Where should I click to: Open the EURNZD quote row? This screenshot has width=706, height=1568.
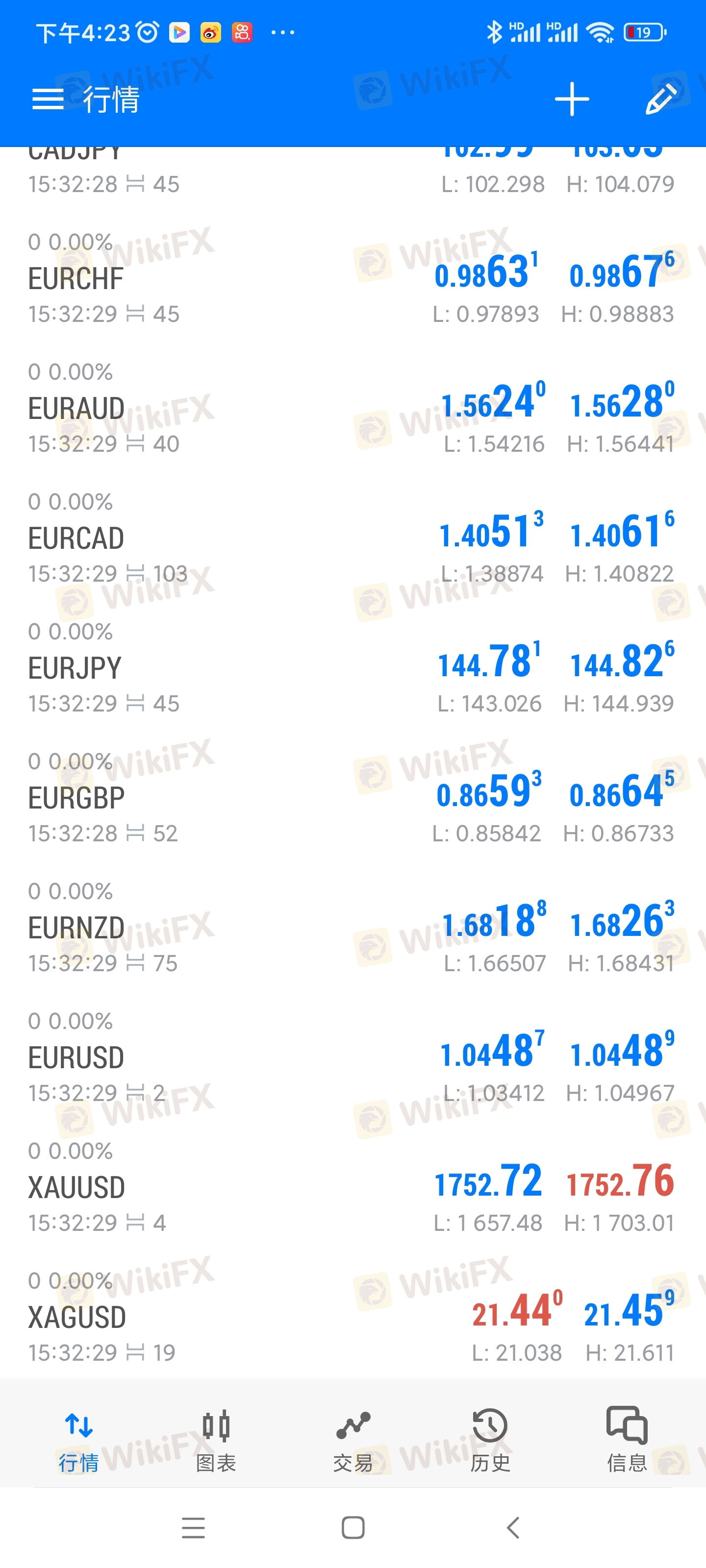click(x=353, y=927)
